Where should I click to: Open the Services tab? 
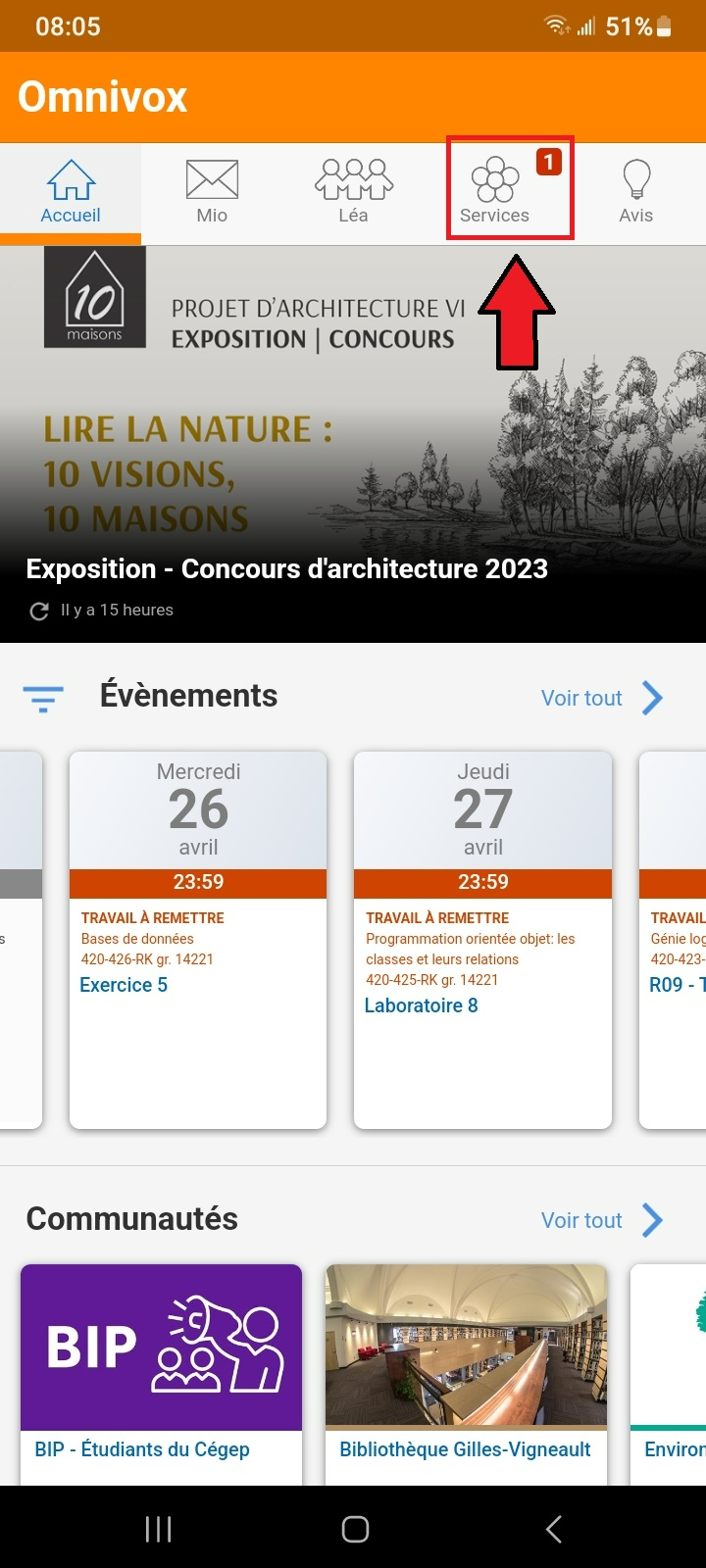pos(494,193)
